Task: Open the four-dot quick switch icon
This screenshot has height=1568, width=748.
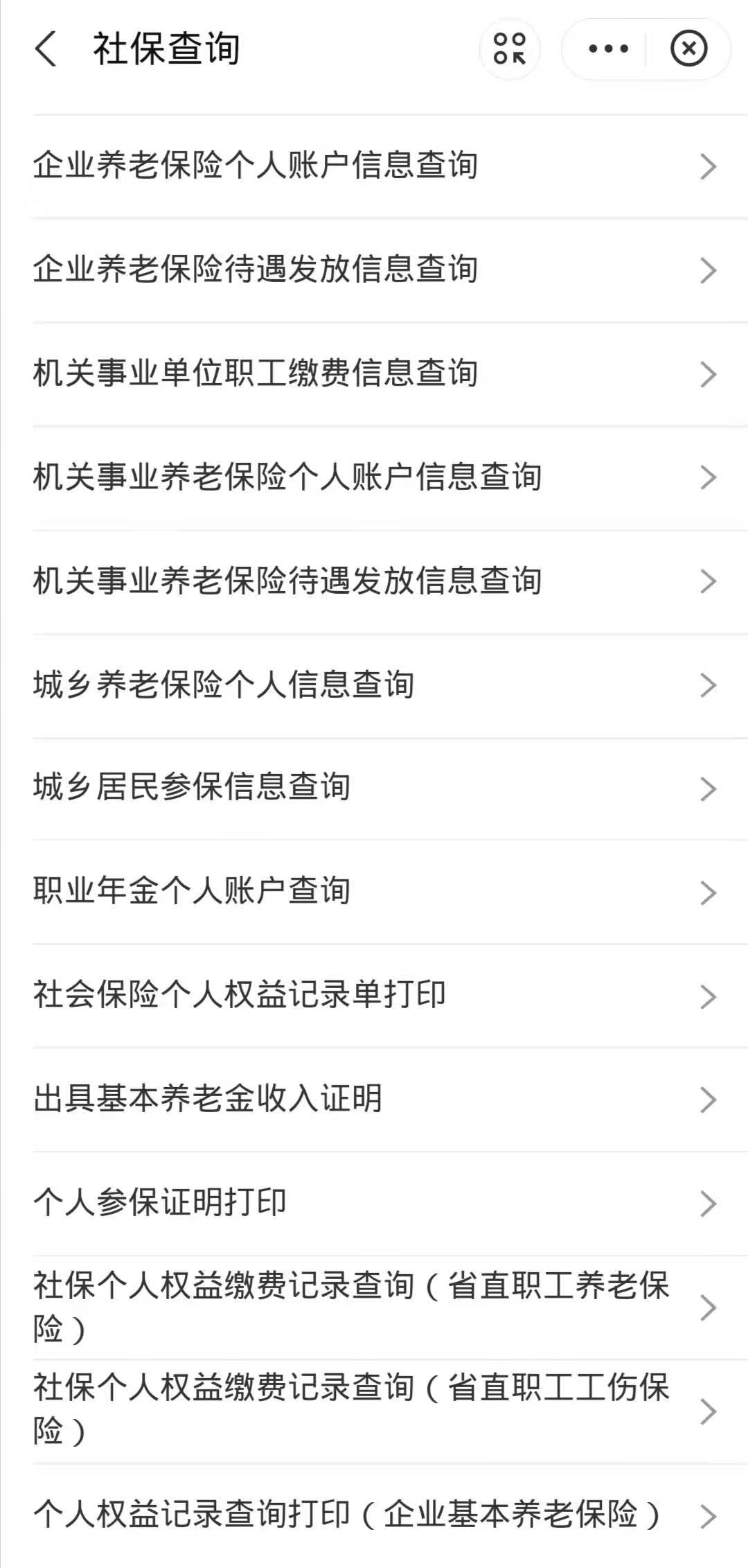Action: [x=510, y=49]
